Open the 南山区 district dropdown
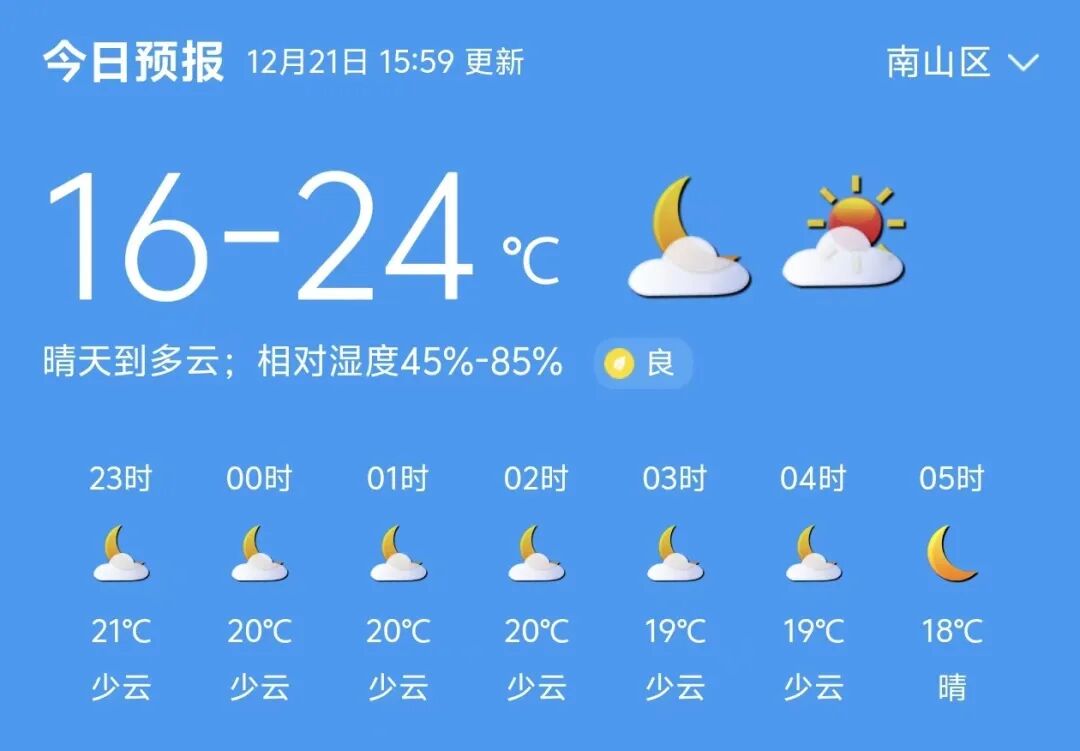Screen dimensions: 1080x751 (962, 63)
